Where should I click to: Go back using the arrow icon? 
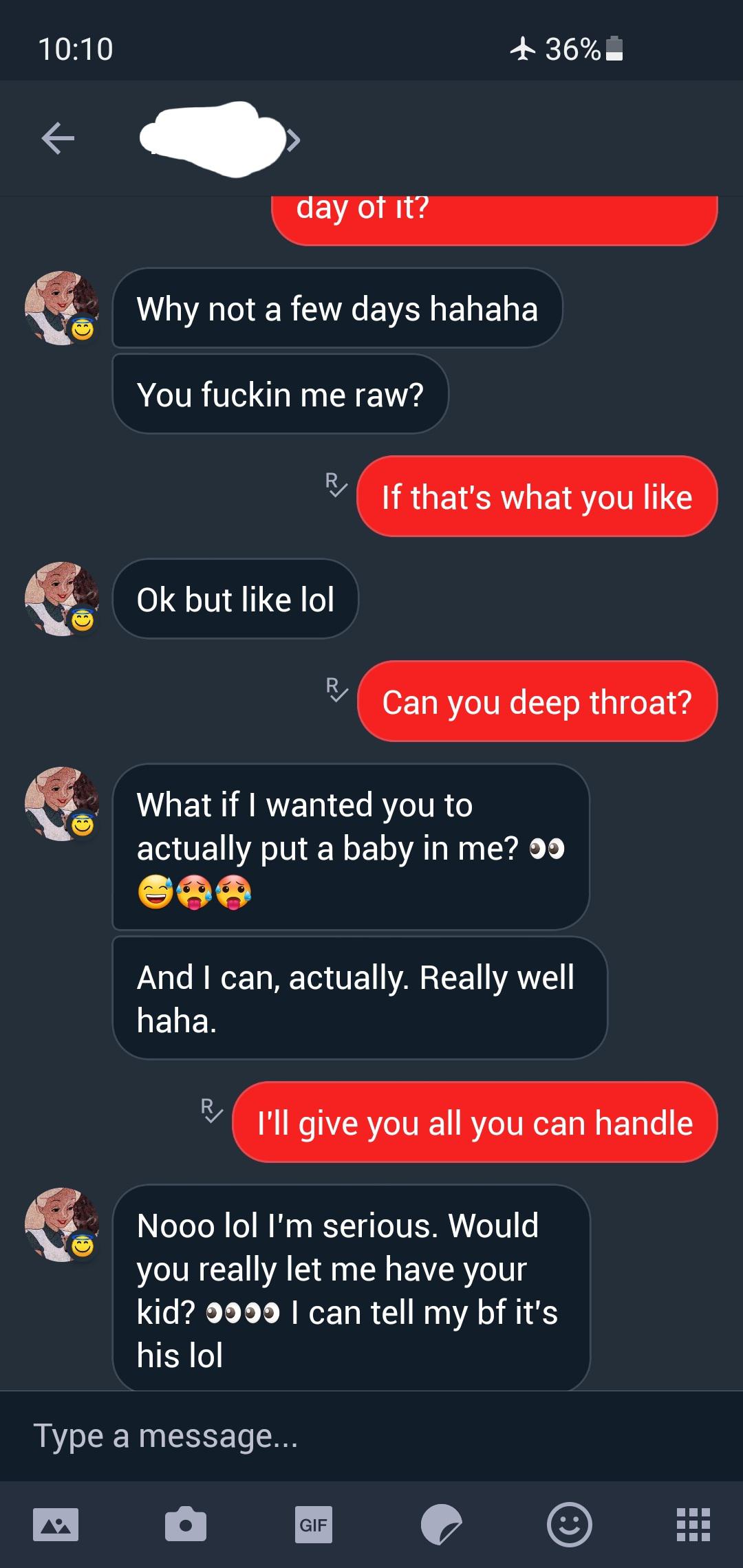[58, 138]
